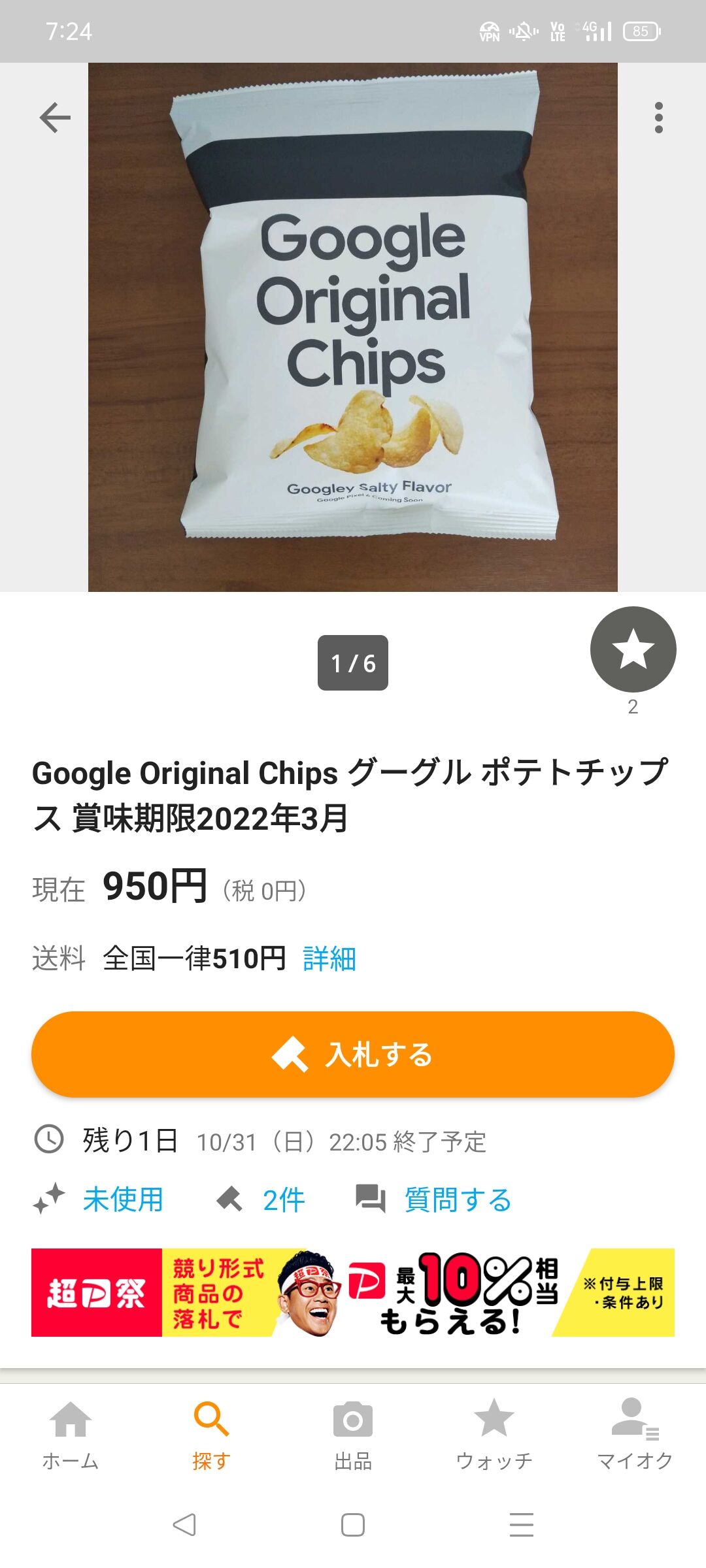
Task: Place a bid with 入札する
Action: click(353, 1054)
